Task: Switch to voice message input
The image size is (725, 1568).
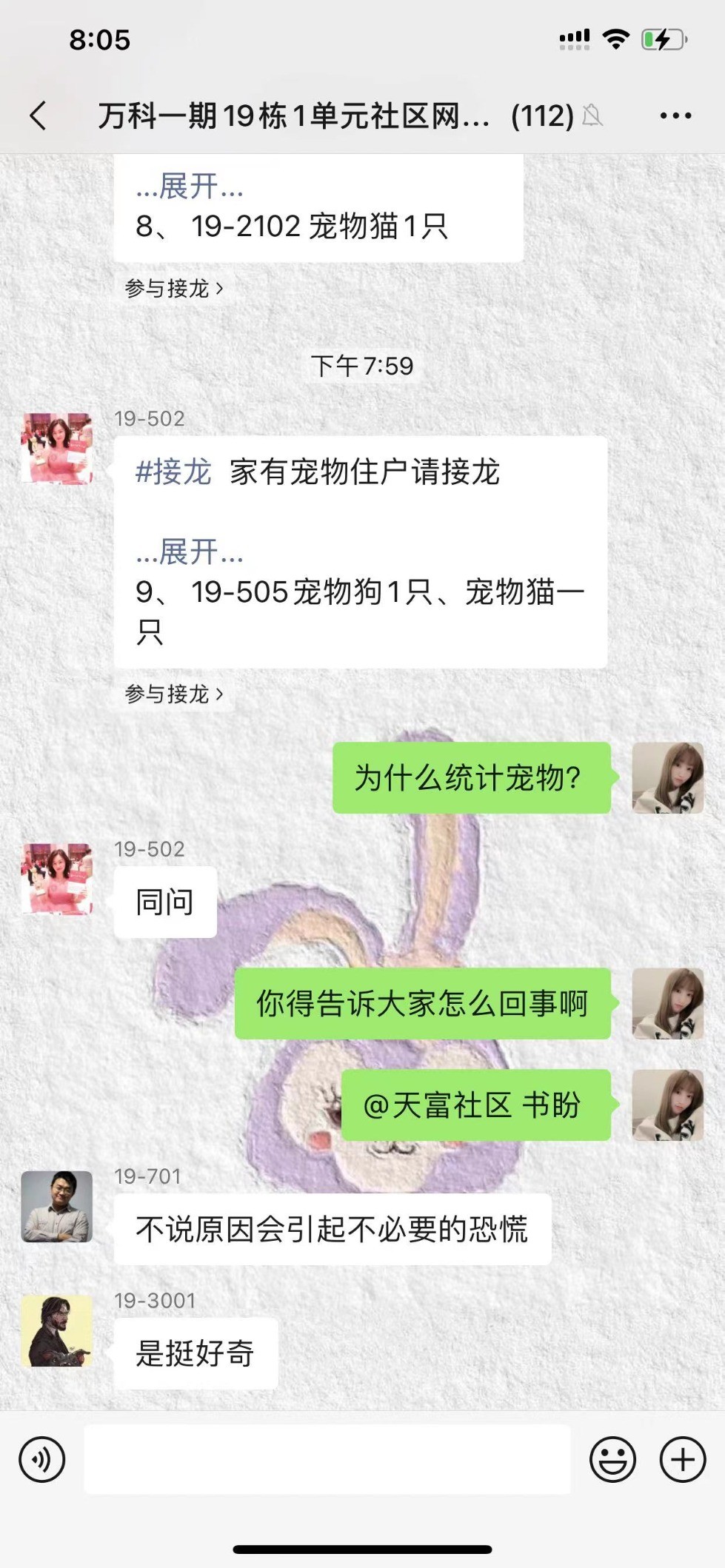Action: tap(42, 1459)
